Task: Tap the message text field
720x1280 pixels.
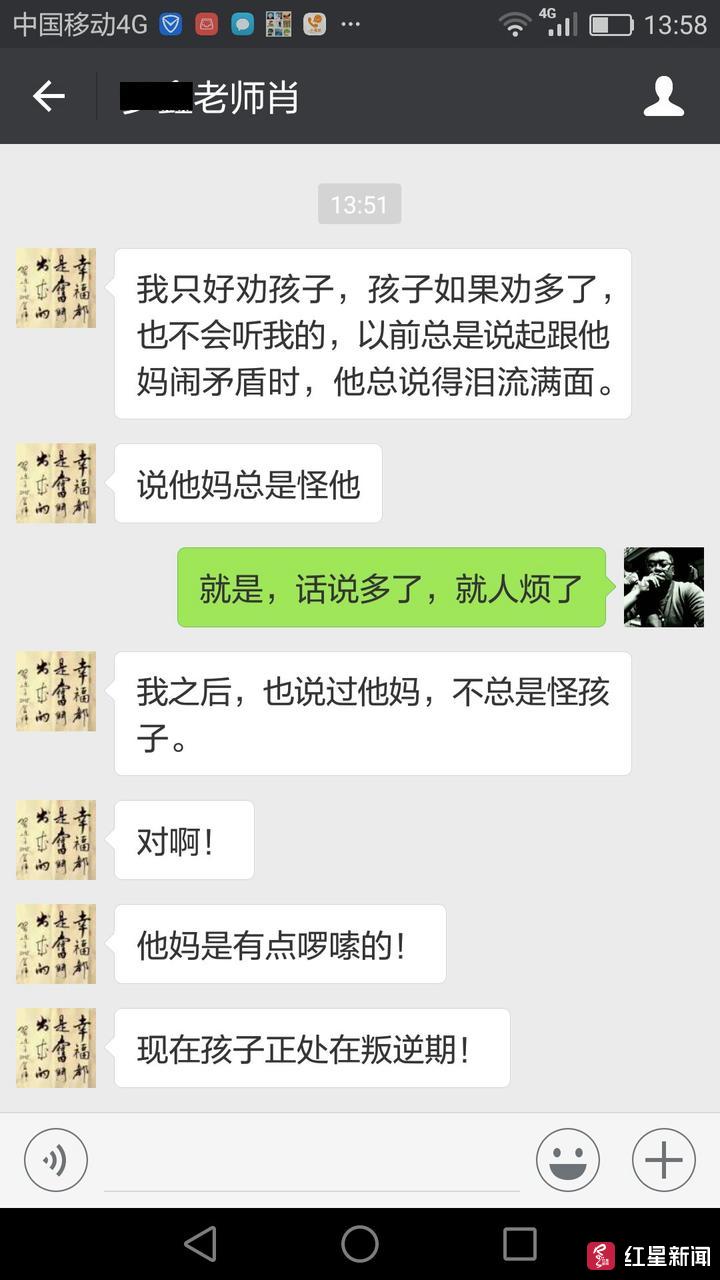Action: 312,1160
